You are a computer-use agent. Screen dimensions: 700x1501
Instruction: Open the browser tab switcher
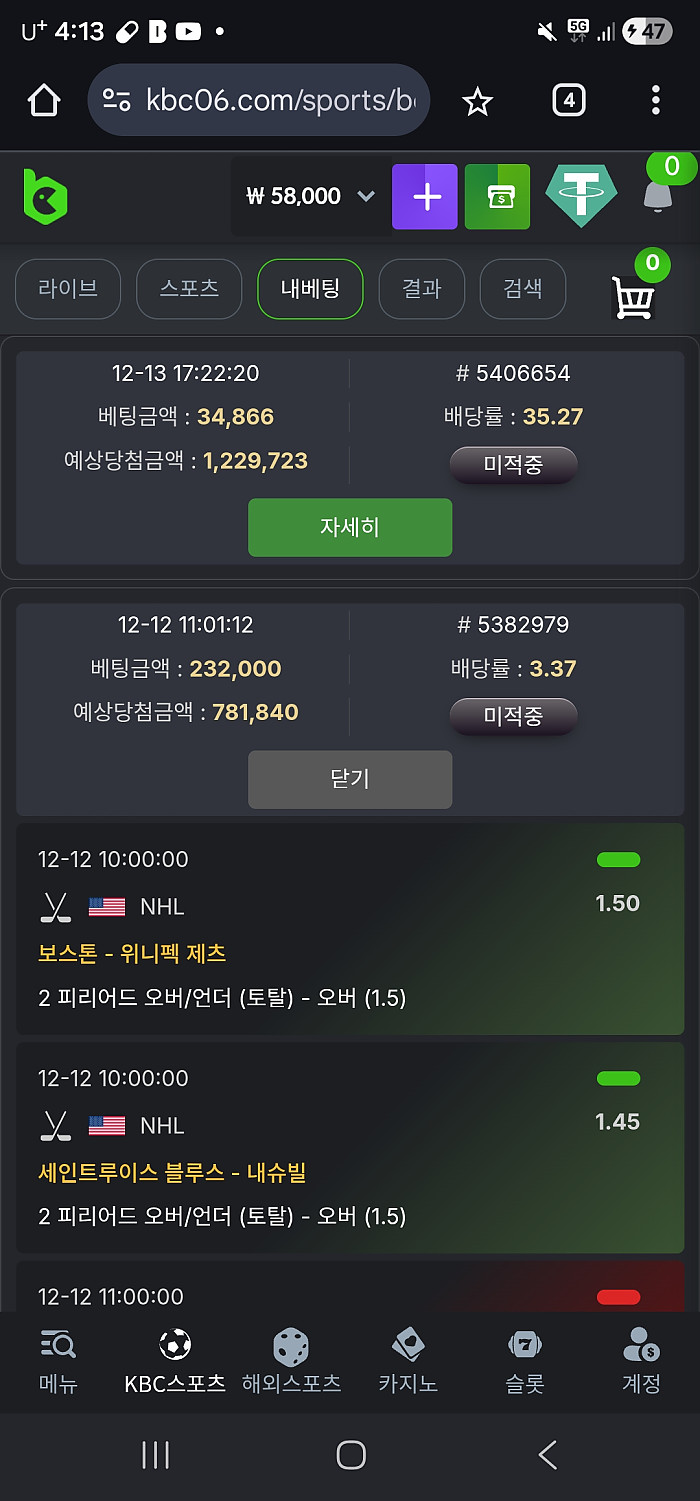pos(568,100)
